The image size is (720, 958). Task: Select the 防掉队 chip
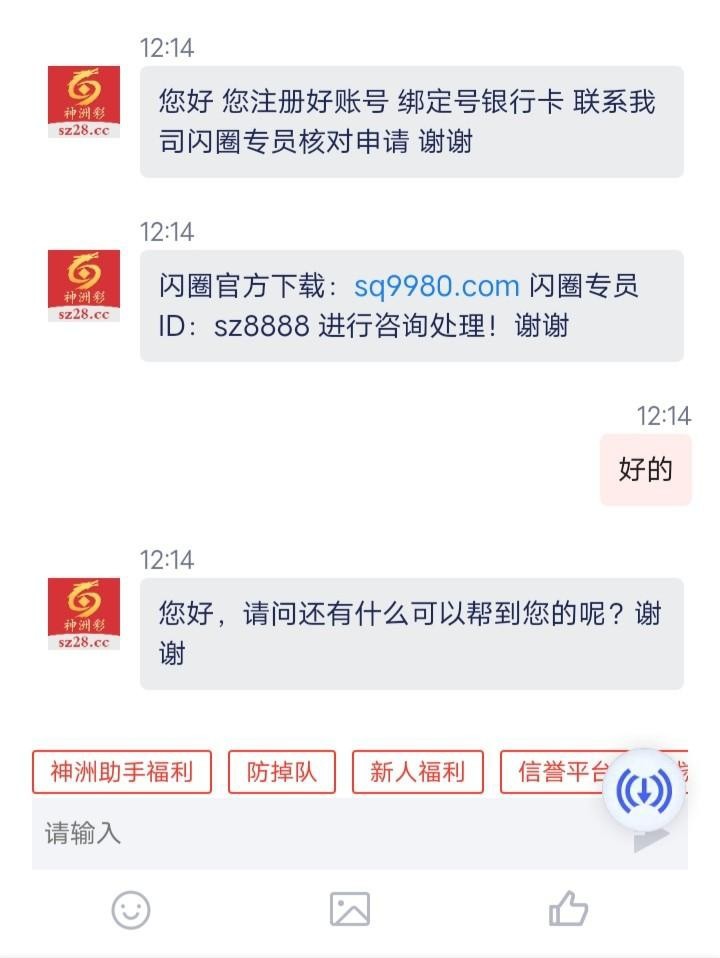[282, 772]
